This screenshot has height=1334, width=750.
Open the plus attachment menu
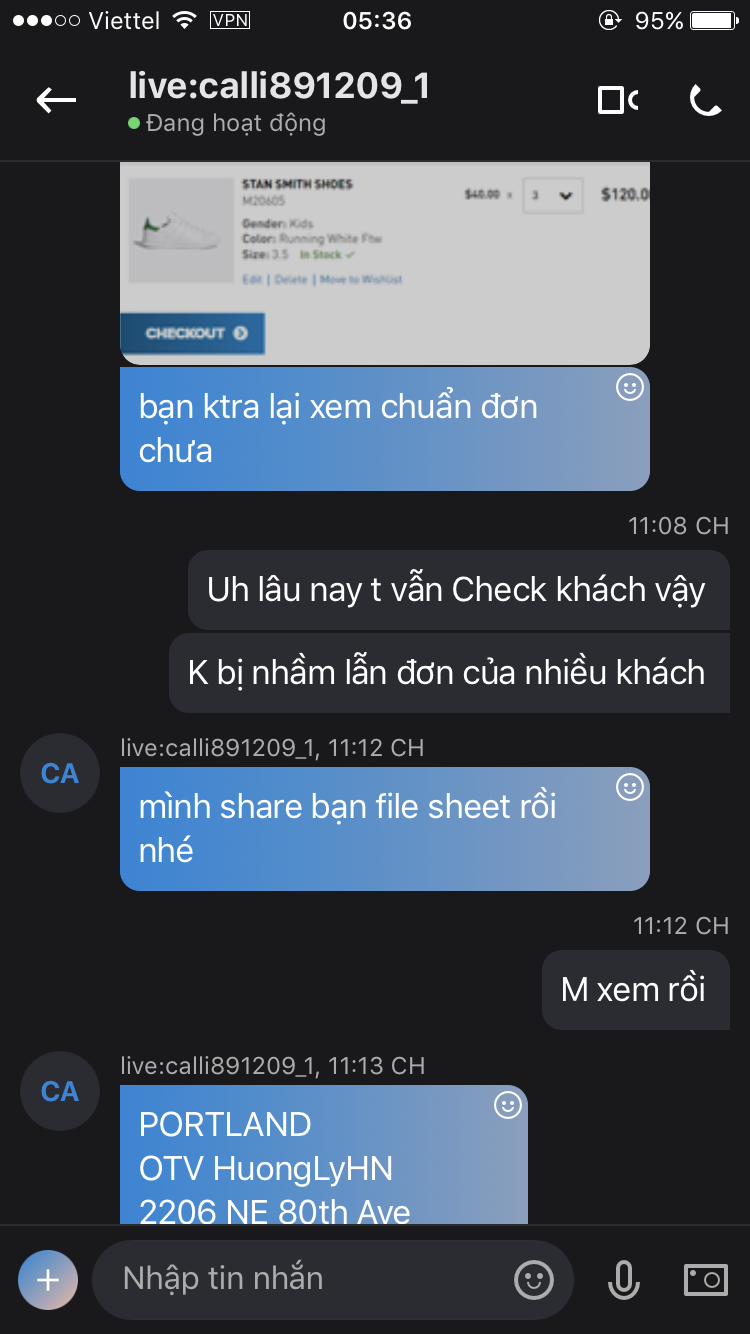coord(48,1279)
